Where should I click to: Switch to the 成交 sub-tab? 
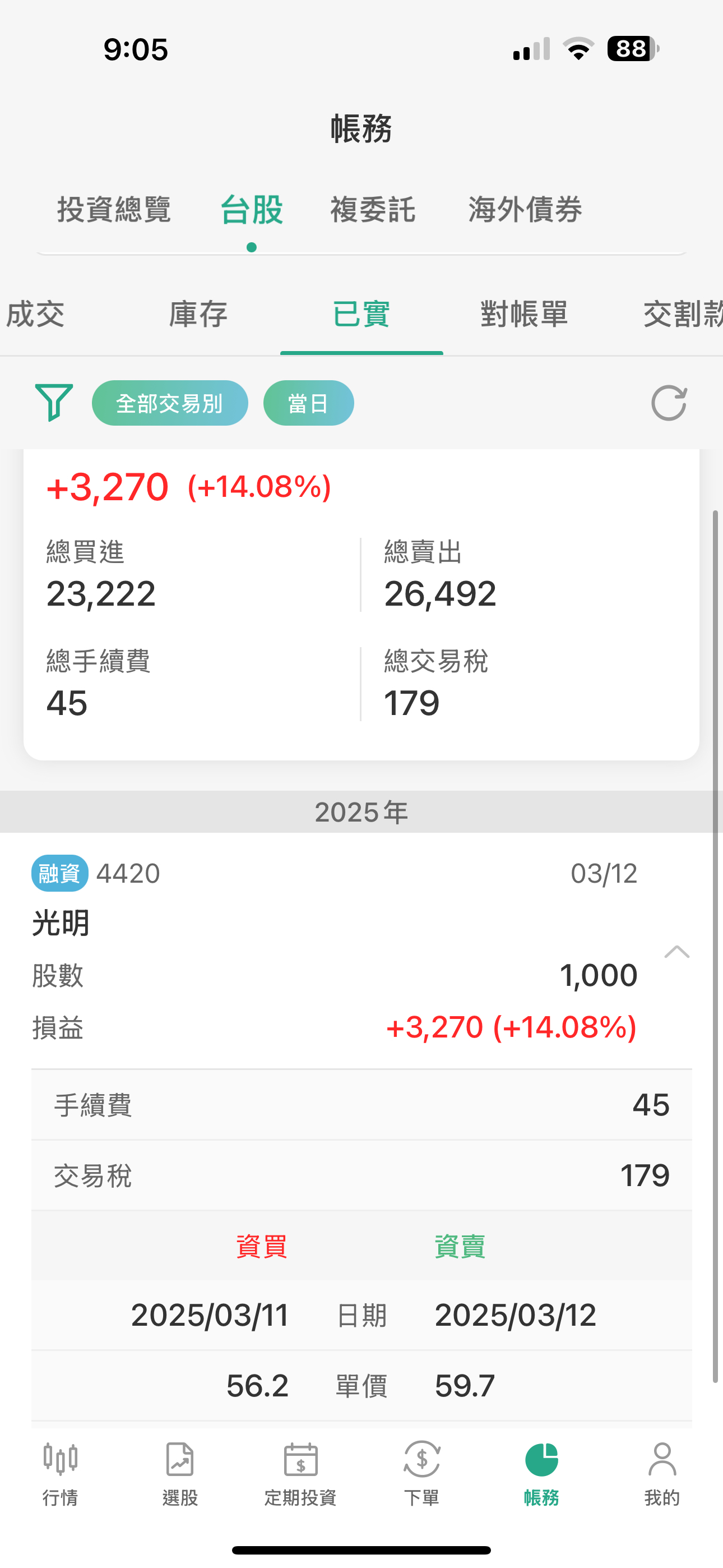click(x=35, y=314)
